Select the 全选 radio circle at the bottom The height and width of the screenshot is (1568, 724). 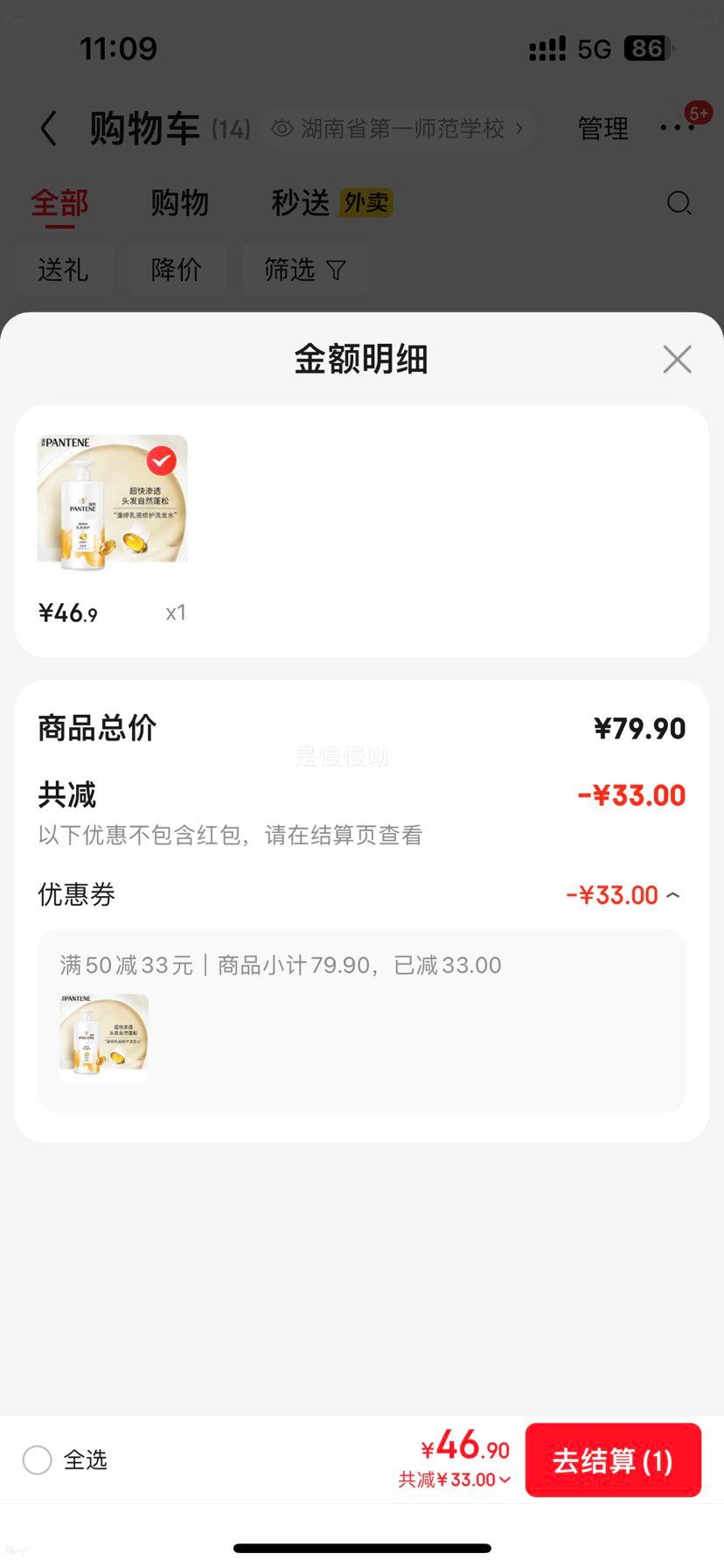click(x=37, y=1459)
